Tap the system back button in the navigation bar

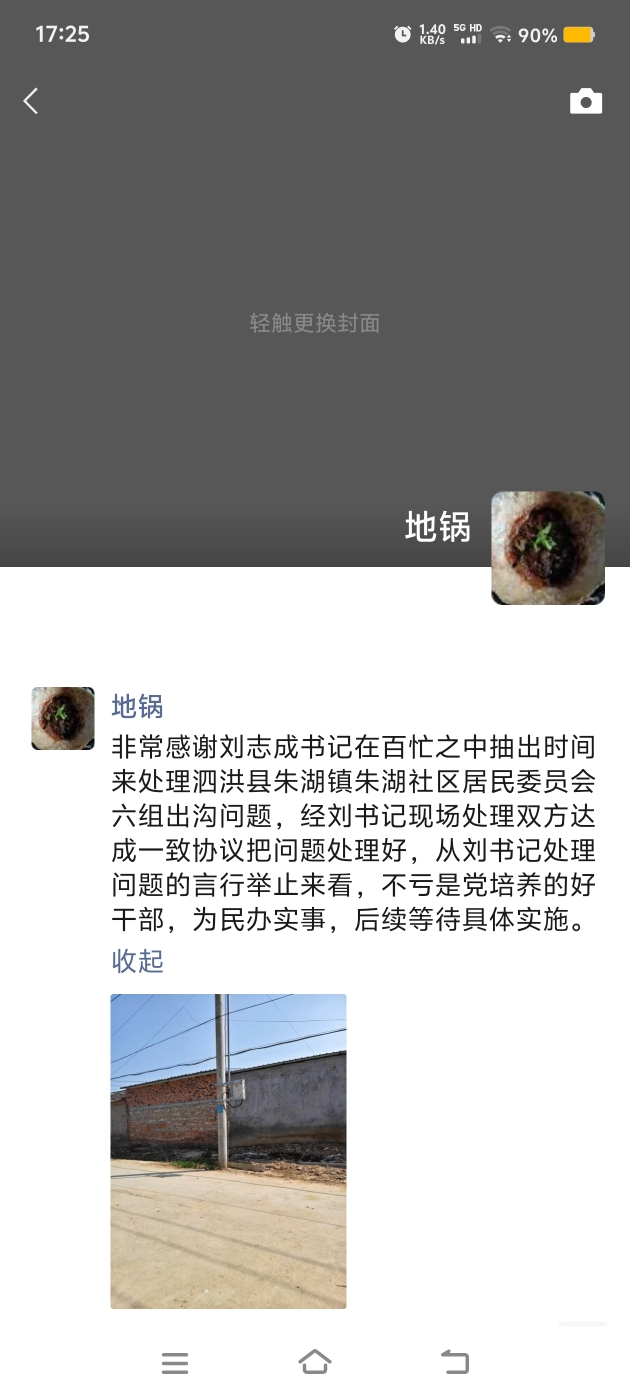coord(454,1362)
